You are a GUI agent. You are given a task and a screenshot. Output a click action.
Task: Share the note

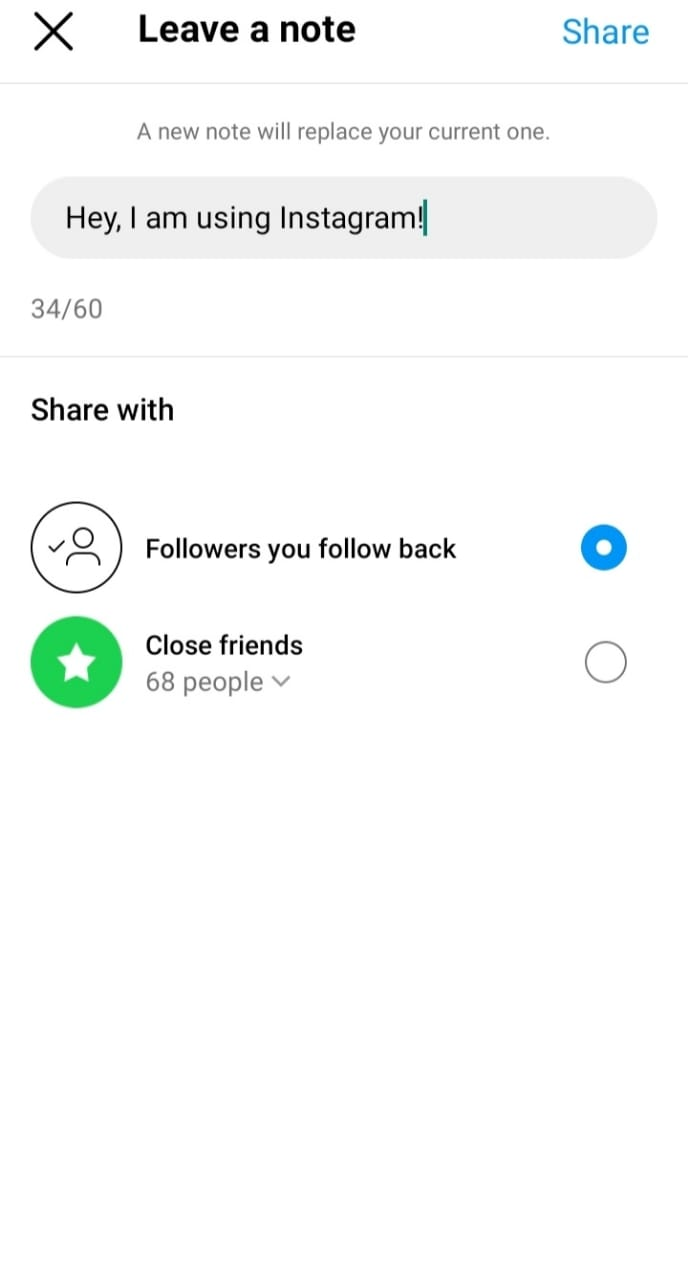pyautogui.click(x=605, y=32)
